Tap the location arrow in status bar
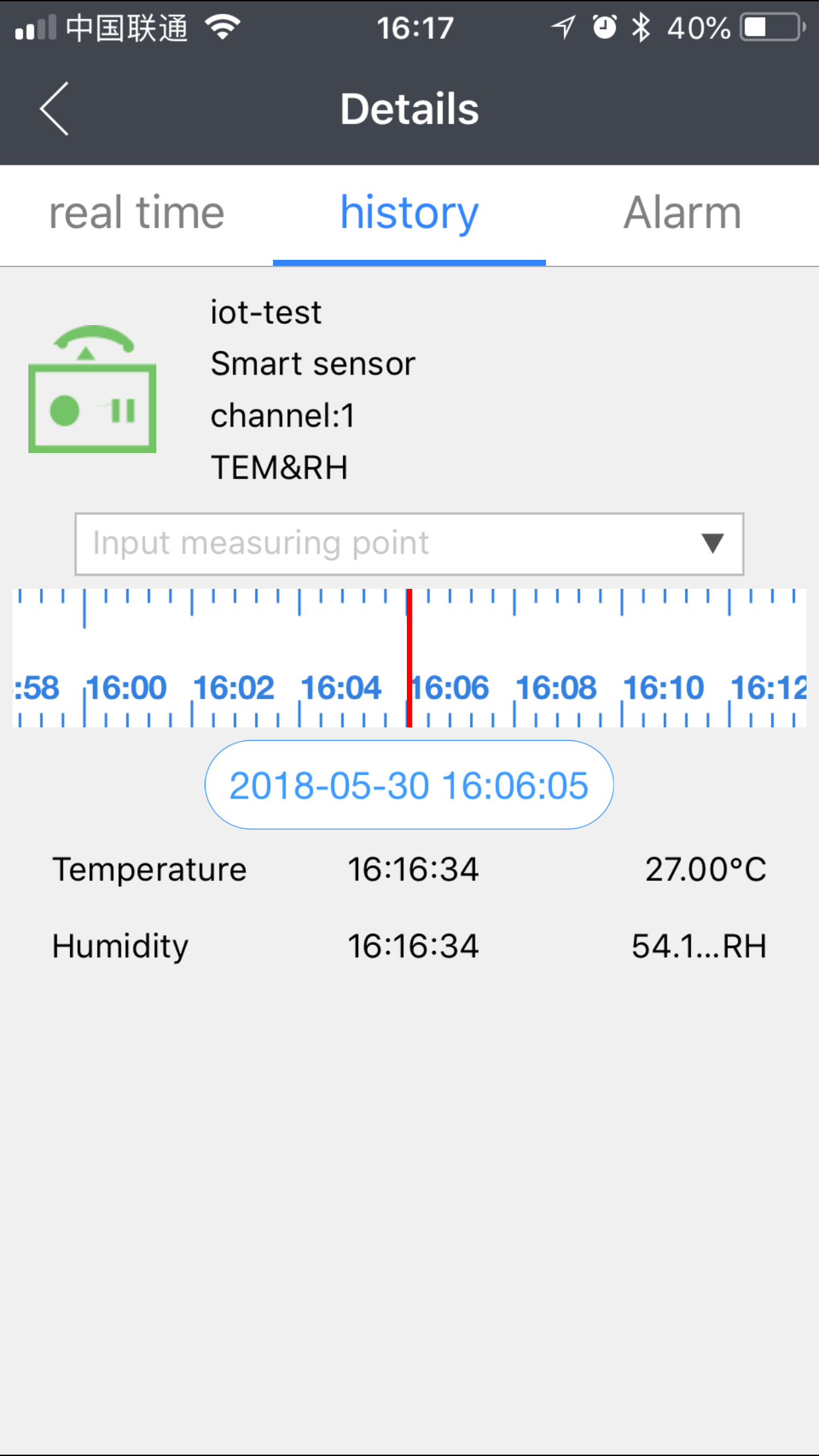This screenshot has width=819, height=1456. tap(562, 28)
